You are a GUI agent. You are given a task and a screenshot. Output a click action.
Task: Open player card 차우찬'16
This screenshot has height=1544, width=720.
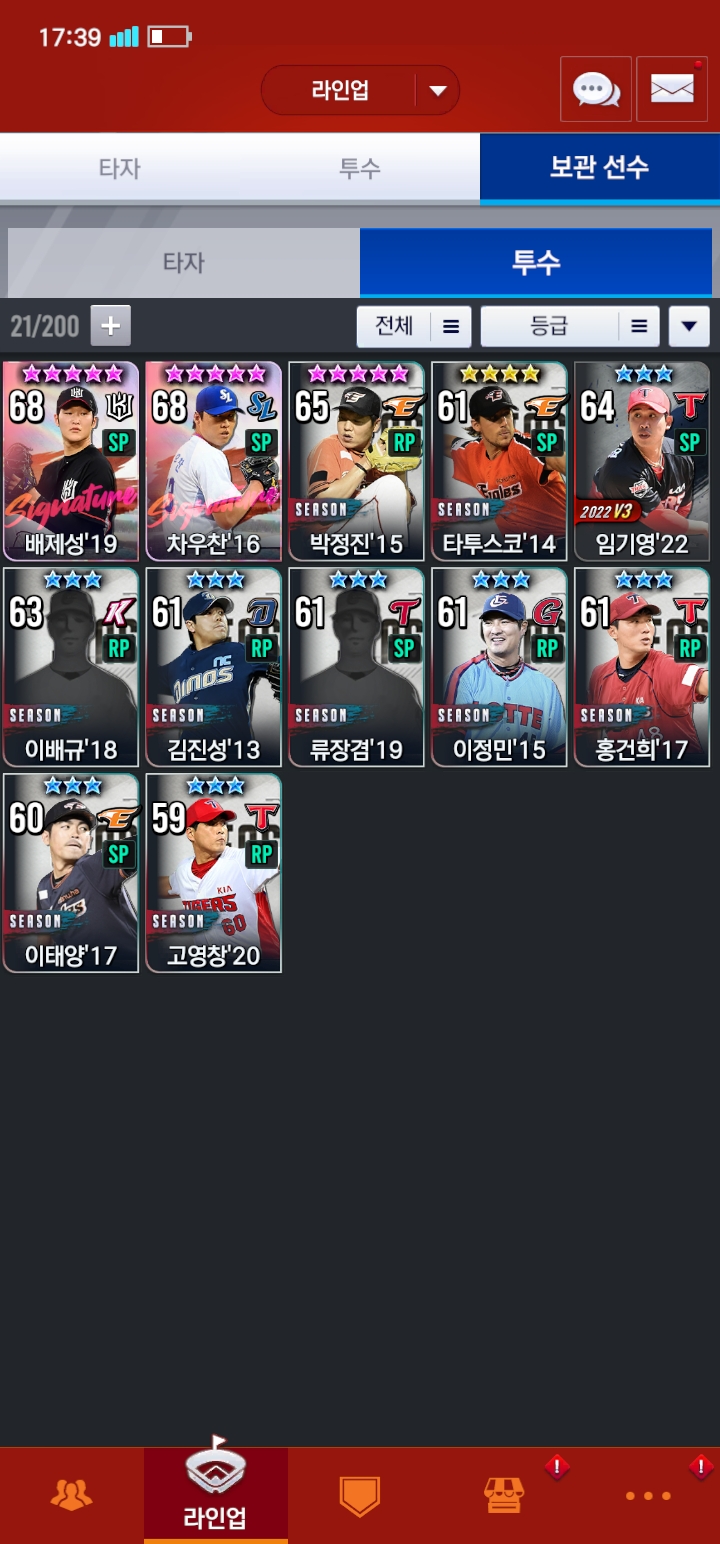pos(213,461)
